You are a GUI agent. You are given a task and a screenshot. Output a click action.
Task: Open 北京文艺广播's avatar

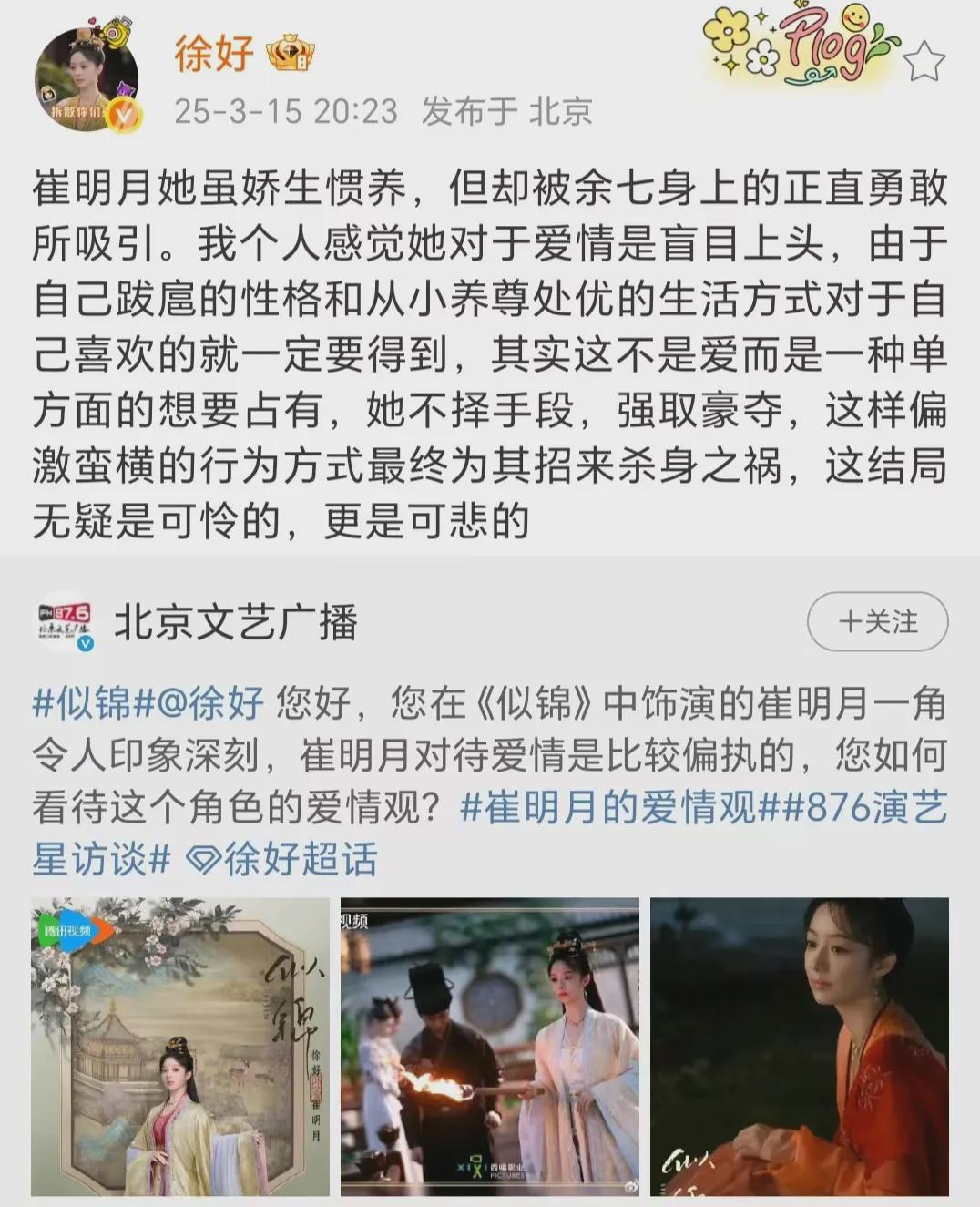click(x=64, y=623)
